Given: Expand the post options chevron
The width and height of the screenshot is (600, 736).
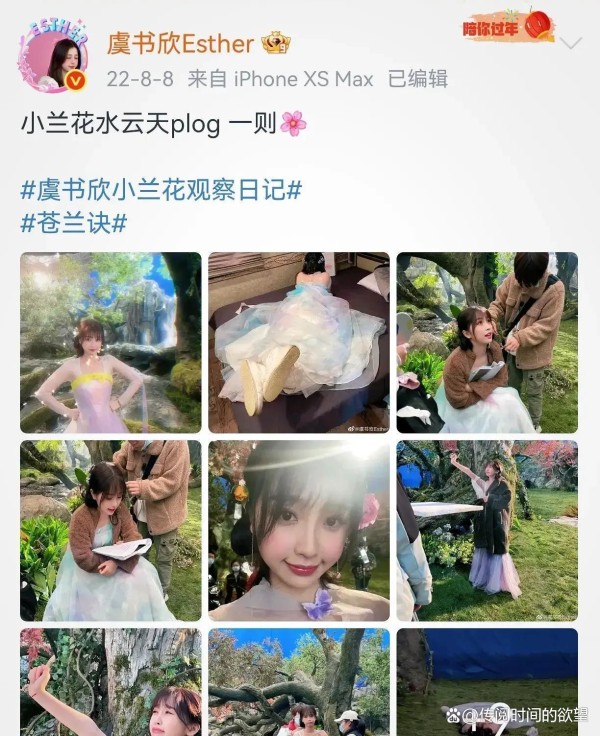Looking at the screenshot, I should pyautogui.click(x=570, y=43).
